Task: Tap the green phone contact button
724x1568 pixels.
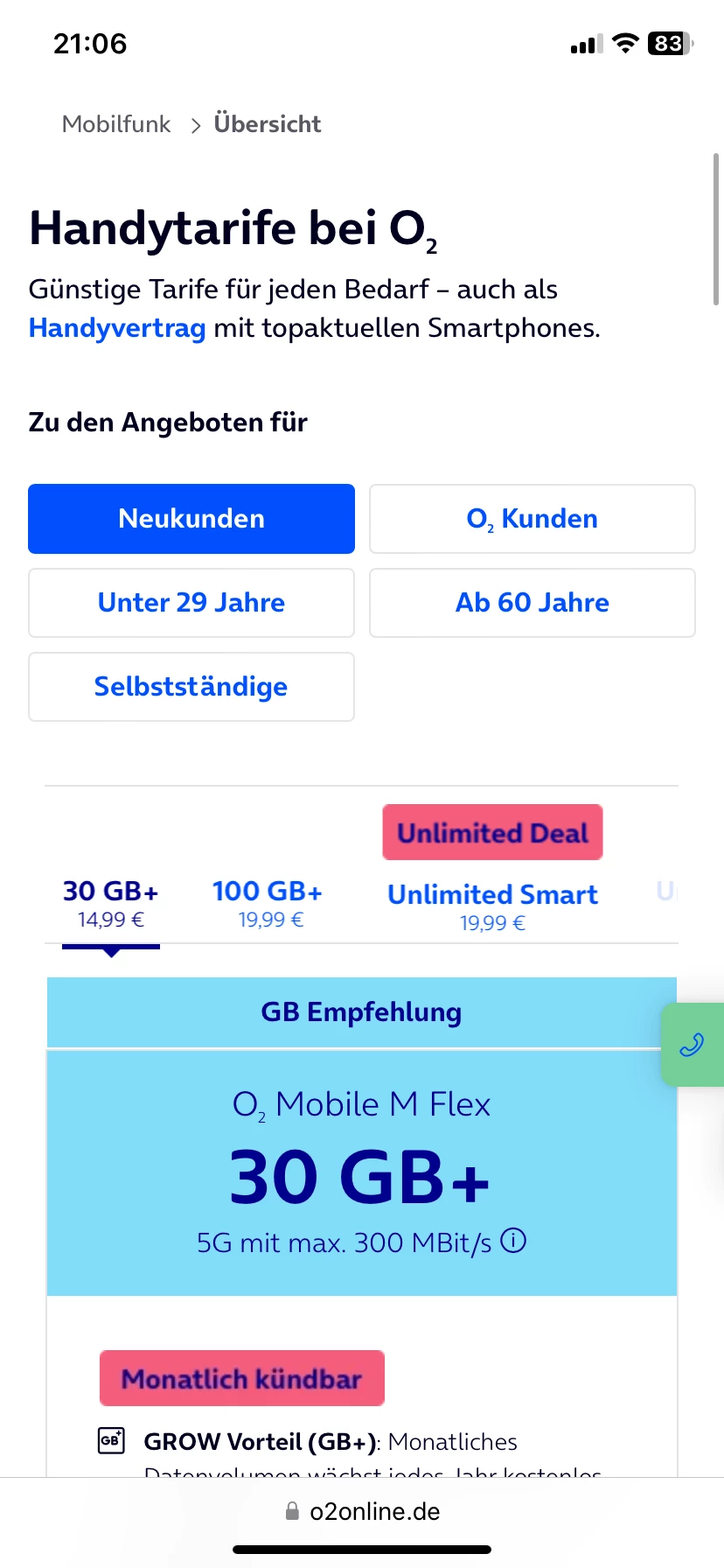Action: (x=692, y=1045)
